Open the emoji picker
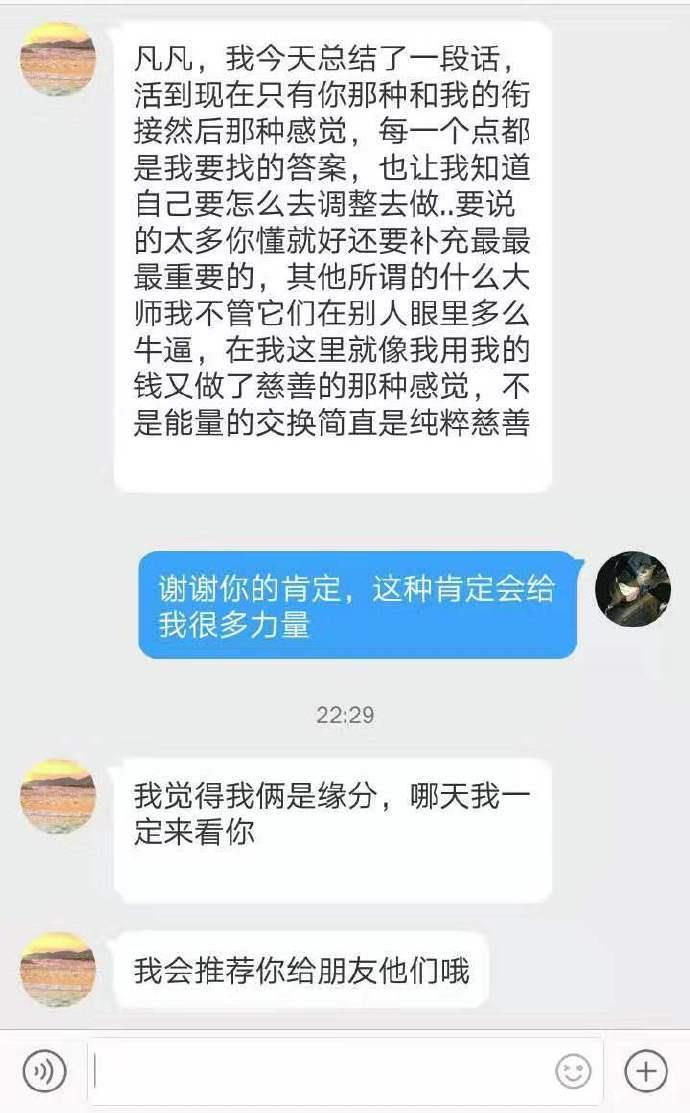The height and width of the screenshot is (1113, 690). click(574, 1072)
